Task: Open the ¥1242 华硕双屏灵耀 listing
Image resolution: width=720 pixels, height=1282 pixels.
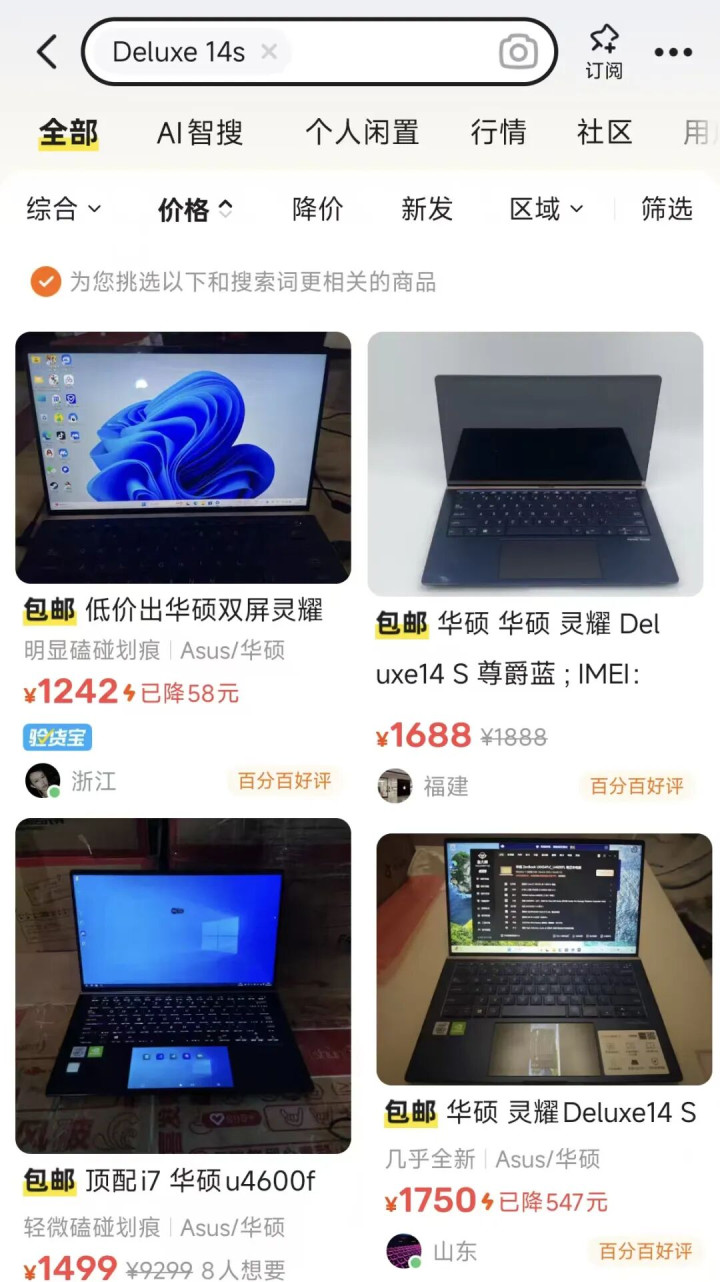Action: coord(183,458)
